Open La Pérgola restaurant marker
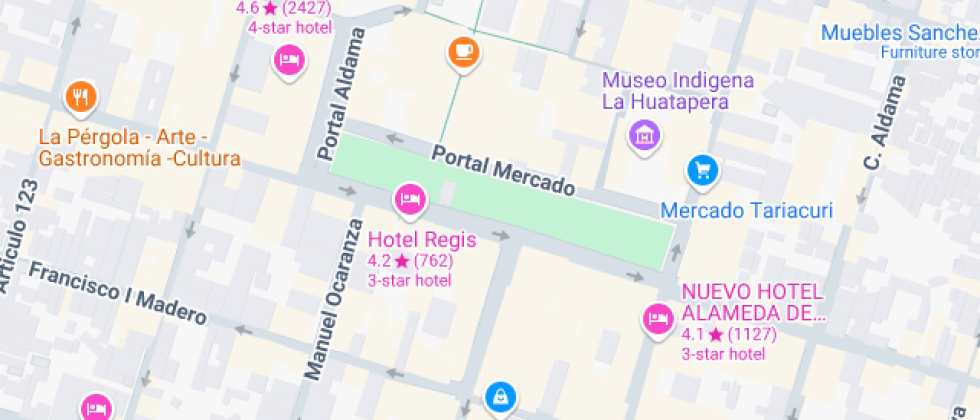The image size is (980, 420). pos(80,97)
